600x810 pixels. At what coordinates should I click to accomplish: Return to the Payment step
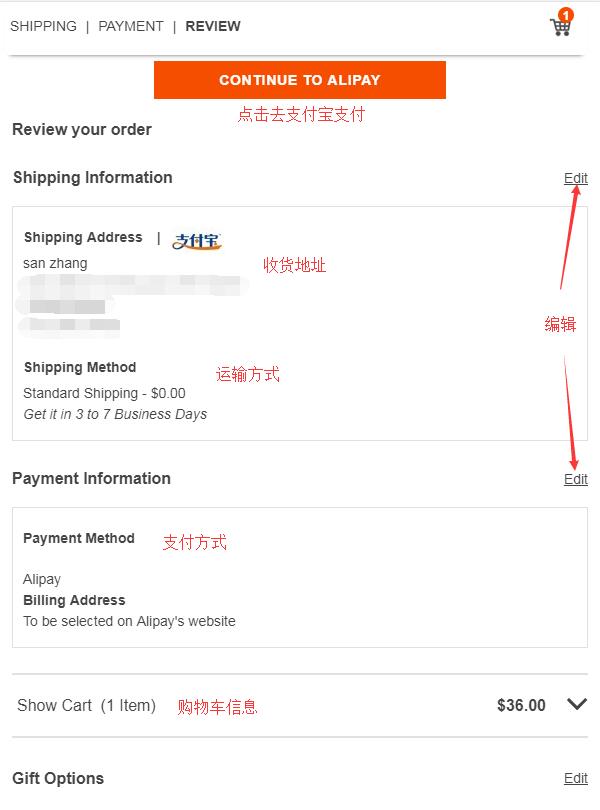(x=130, y=26)
